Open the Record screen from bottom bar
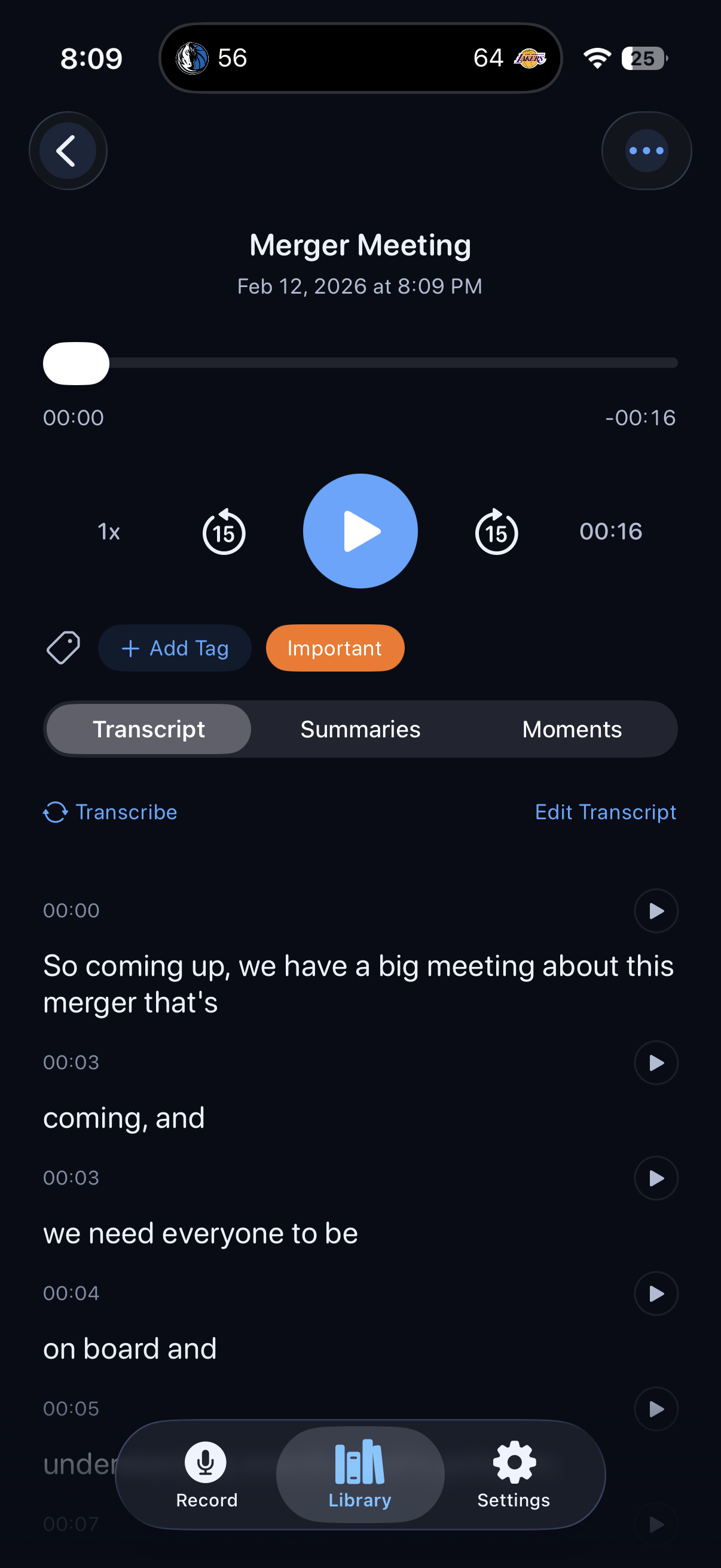Viewport: 721px width, 1568px height. 206,1476
